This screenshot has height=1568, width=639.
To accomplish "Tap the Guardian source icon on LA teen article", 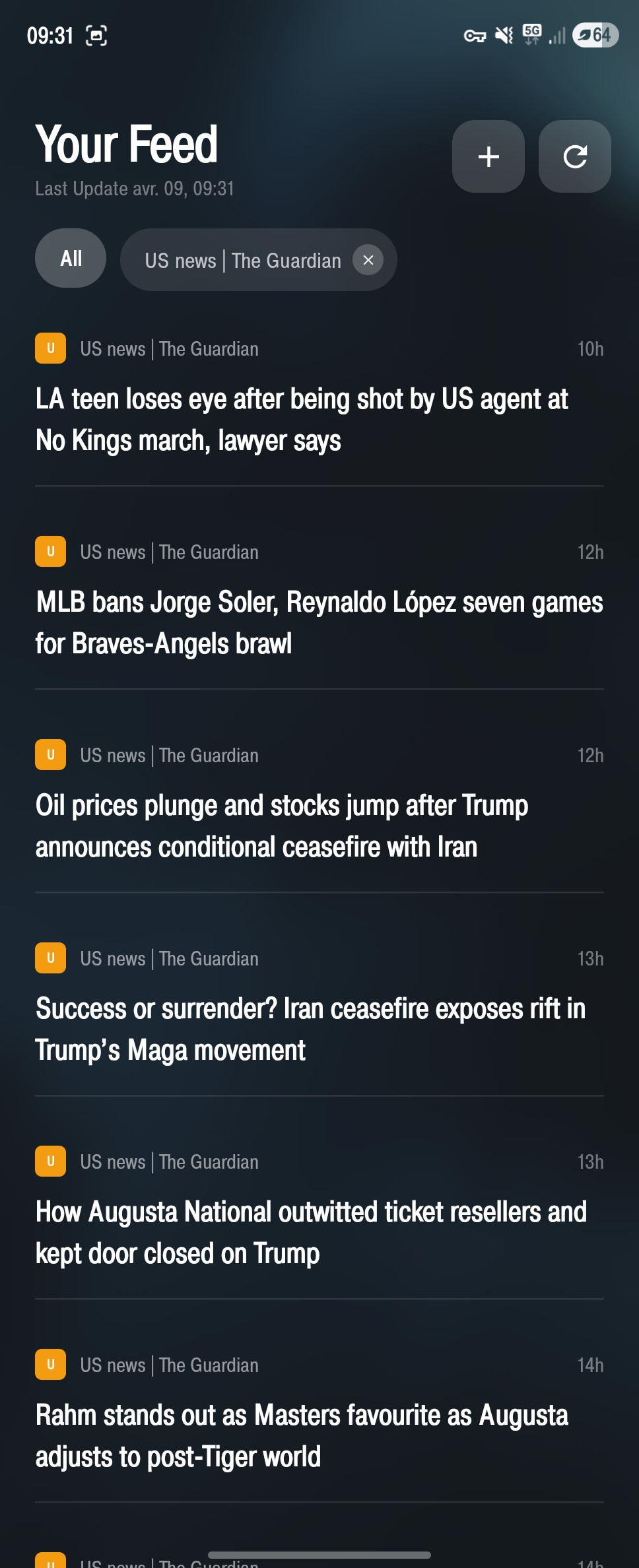I will (x=50, y=348).
